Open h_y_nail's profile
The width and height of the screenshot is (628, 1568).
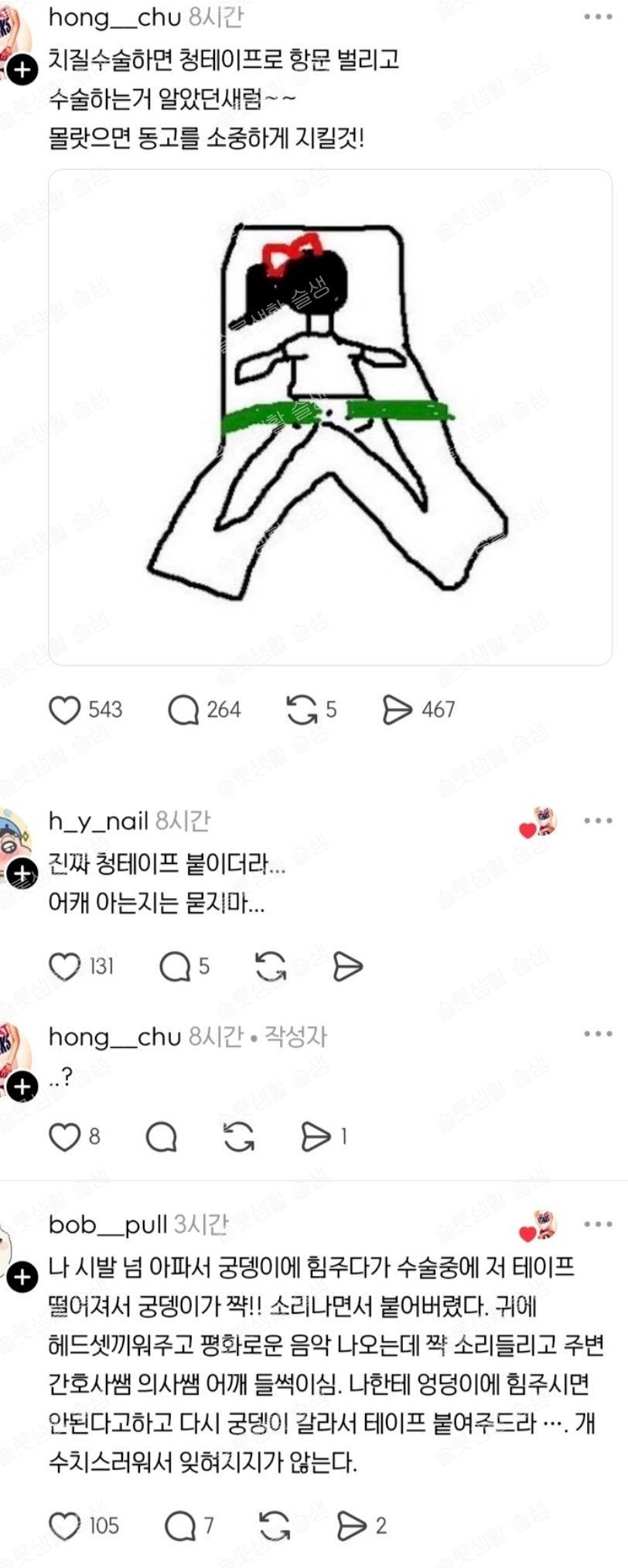click(x=97, y=821)
